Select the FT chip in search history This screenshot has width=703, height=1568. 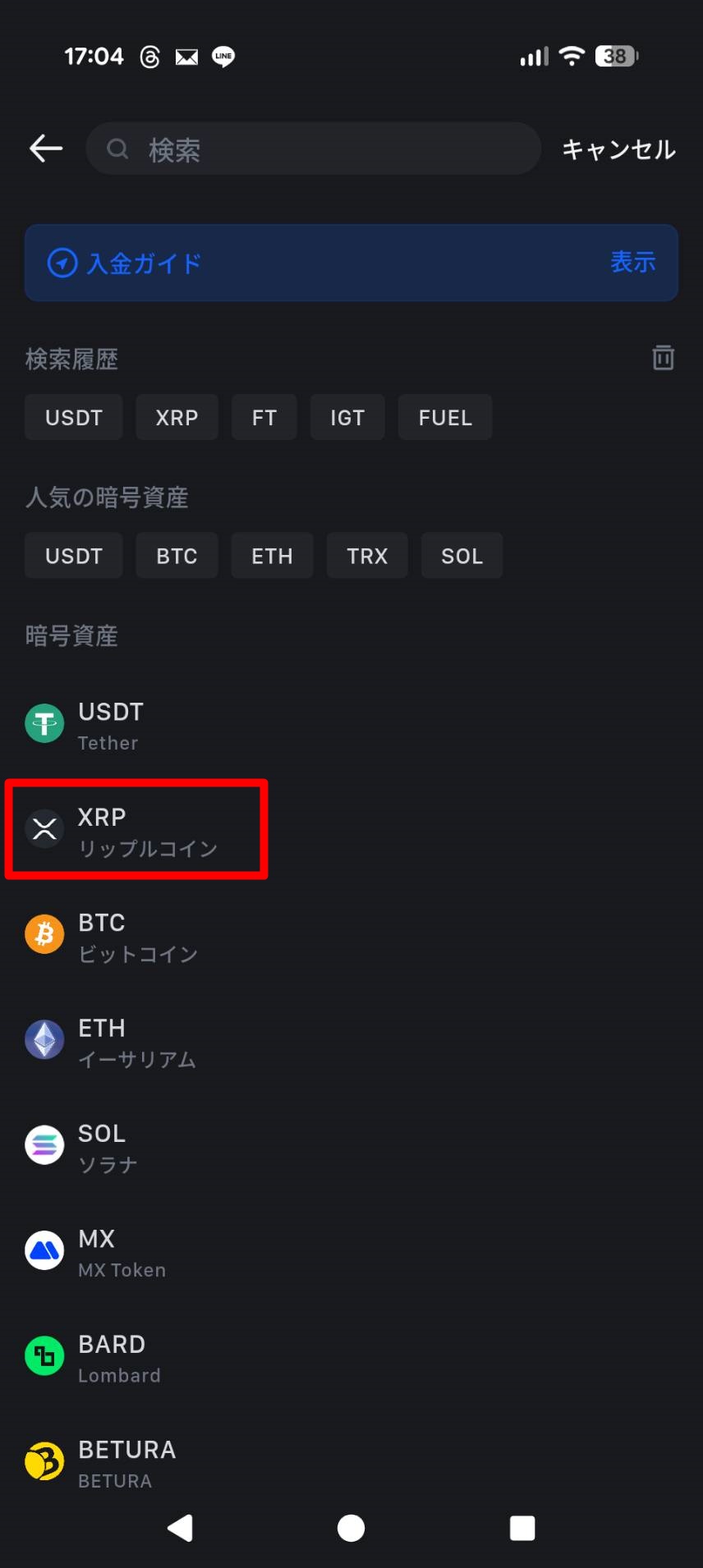click(x=264, y=418)
